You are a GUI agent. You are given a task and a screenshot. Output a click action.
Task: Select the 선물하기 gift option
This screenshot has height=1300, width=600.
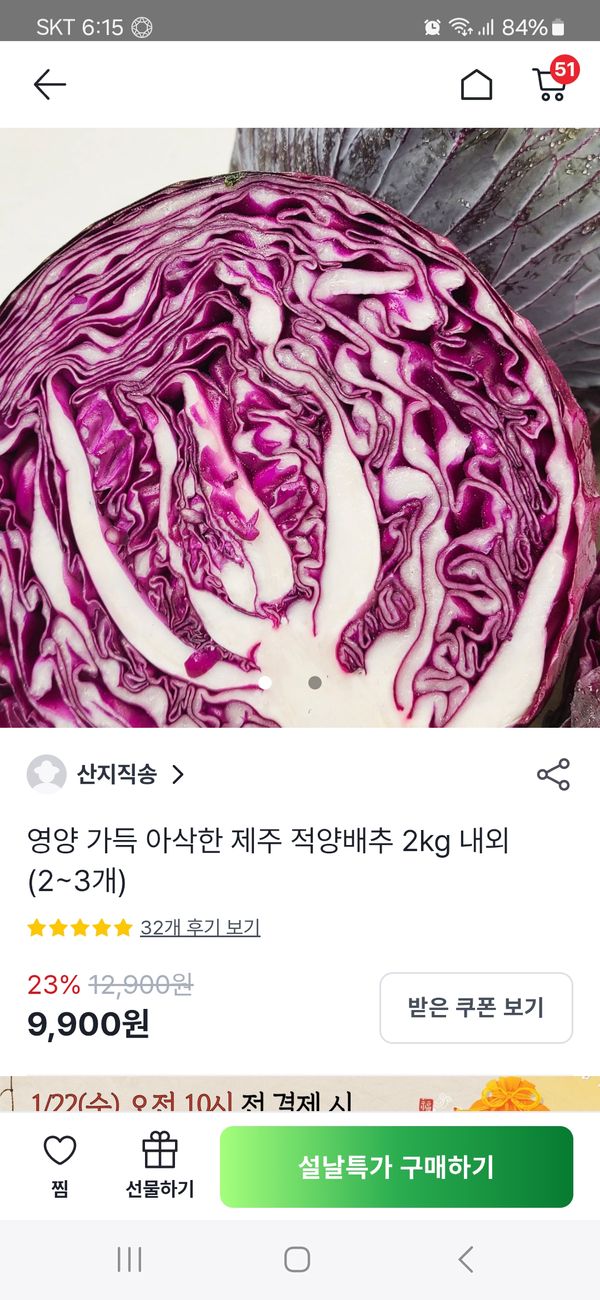coord(160,1165)
